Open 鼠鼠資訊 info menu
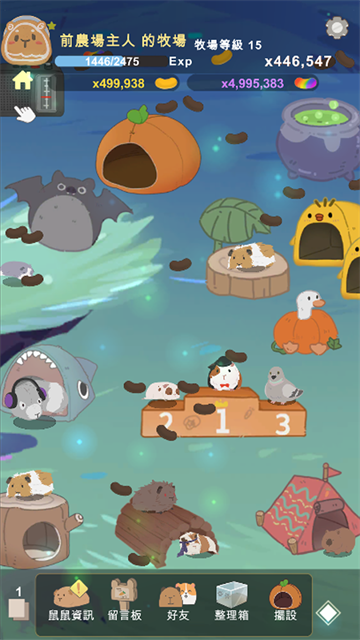This screenshot has height=640, width=360. pos(71,601)
